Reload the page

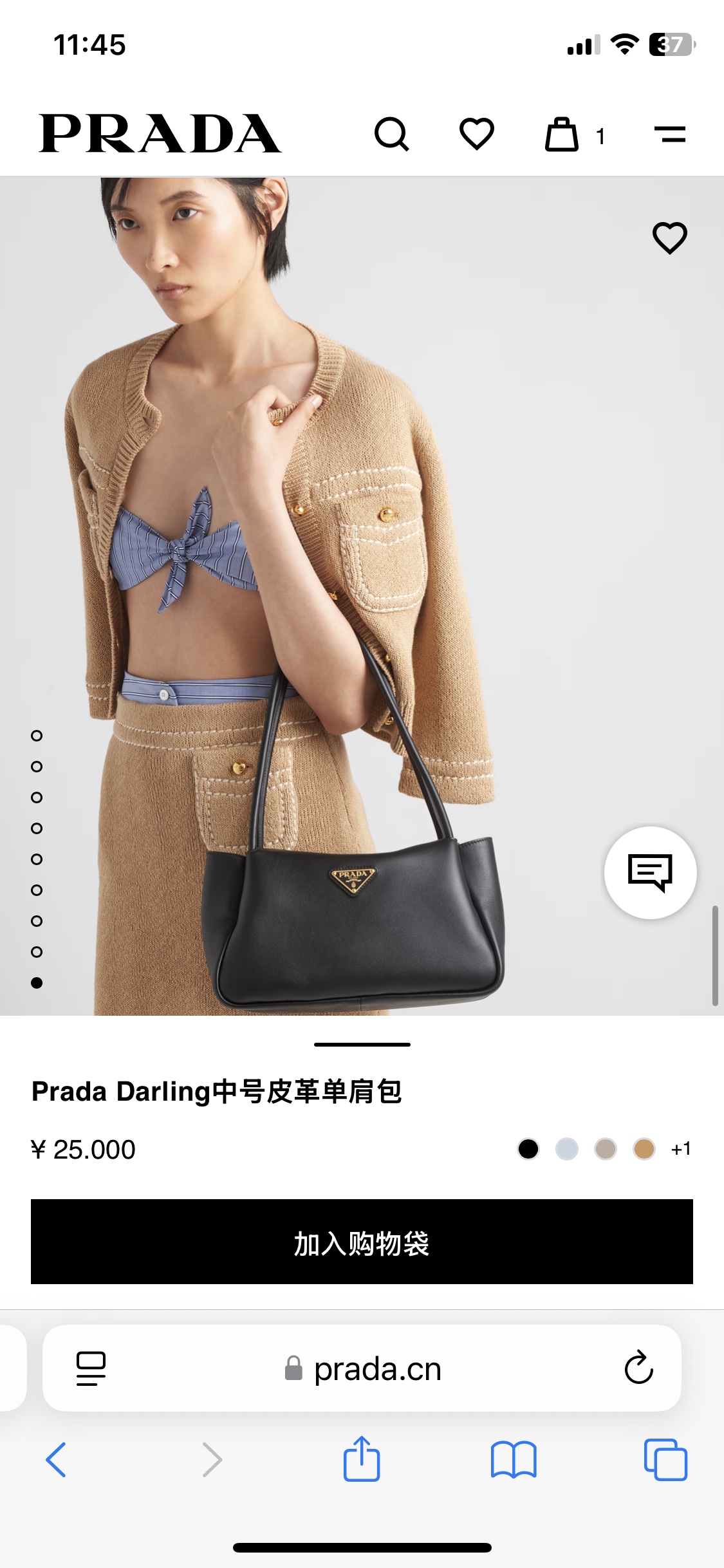coord(638,1367)
